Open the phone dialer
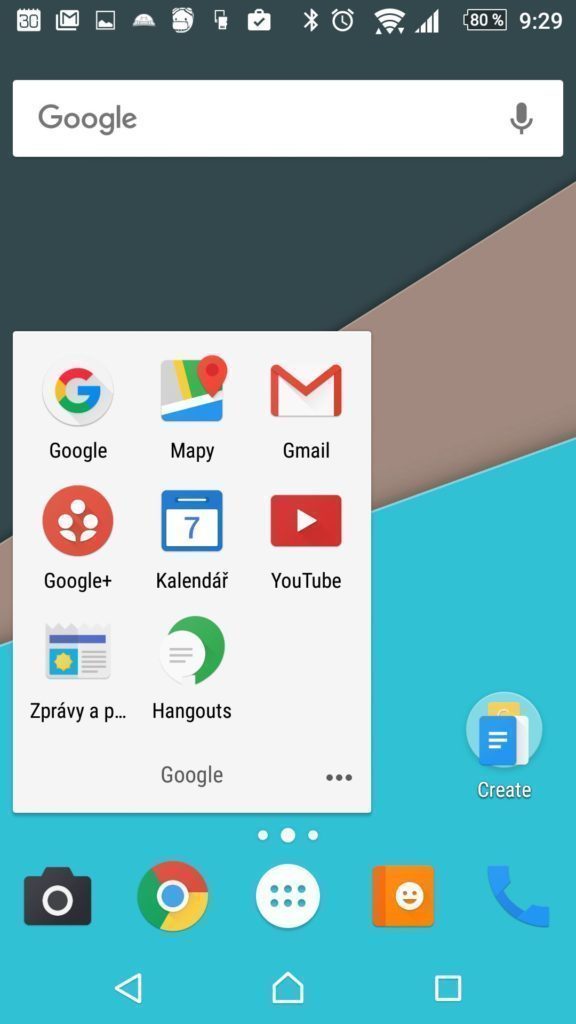The image size is (576, 1024). [519, 896]
